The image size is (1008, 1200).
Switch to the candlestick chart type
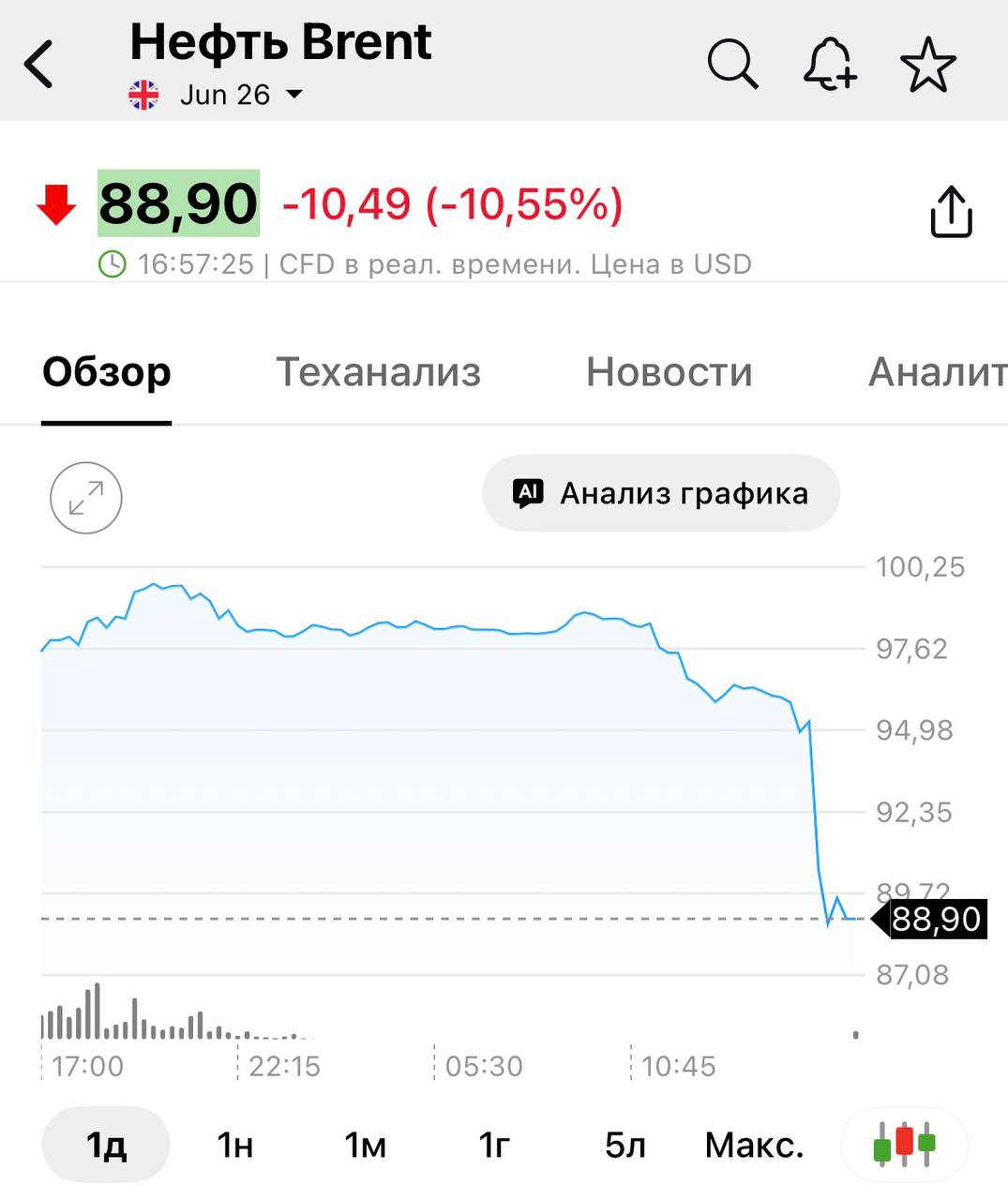point(905,1145)
